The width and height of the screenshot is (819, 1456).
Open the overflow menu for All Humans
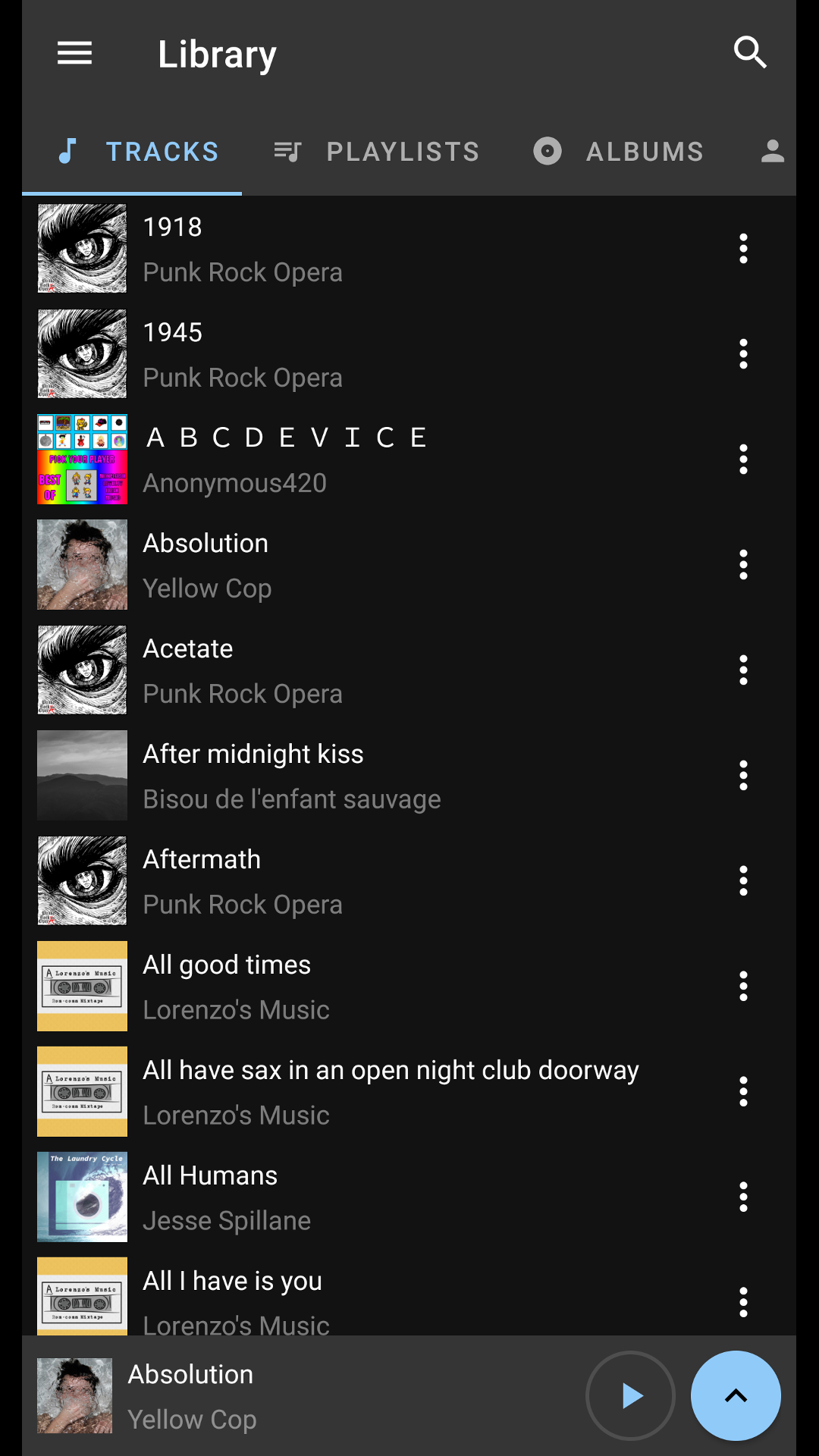tap(743, 1197)
